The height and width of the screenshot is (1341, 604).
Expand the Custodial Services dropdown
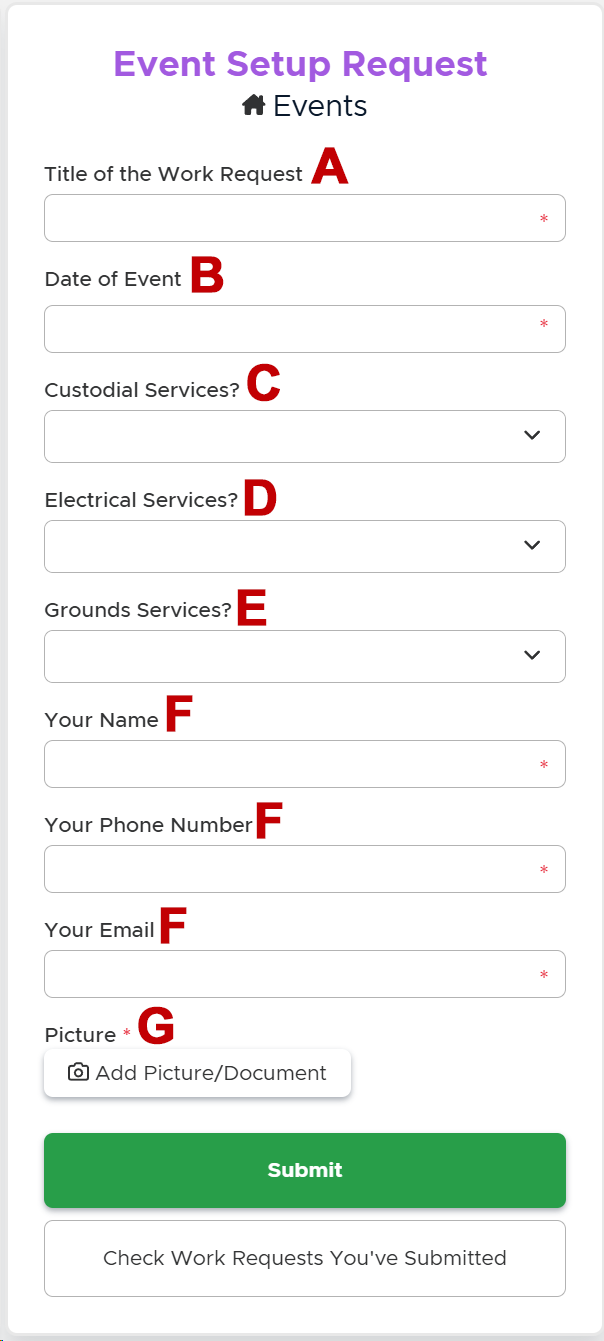304,436
